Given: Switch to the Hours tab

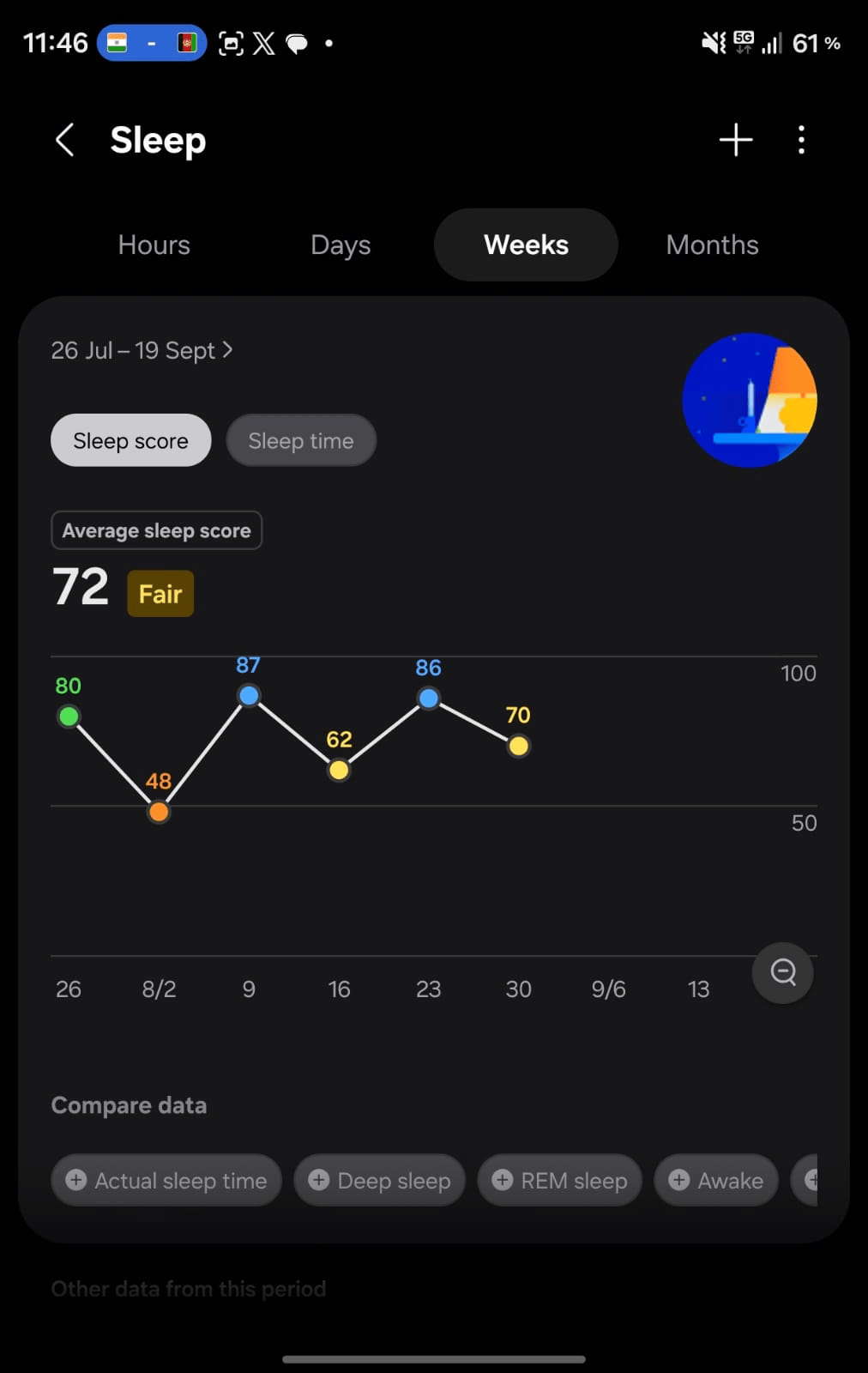Looking at the screenshot, I should (x=154, y=245).
